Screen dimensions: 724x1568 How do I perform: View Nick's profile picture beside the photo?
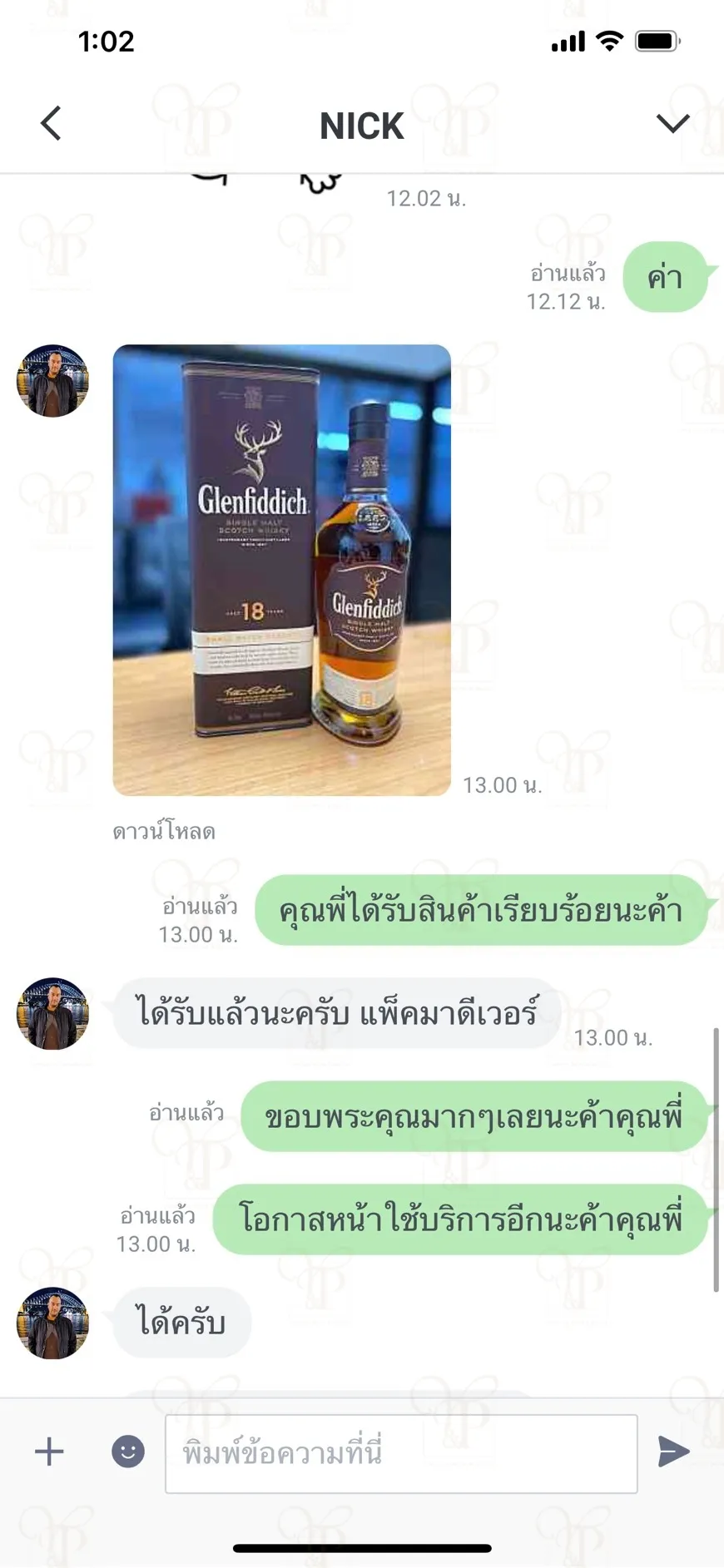52,381
